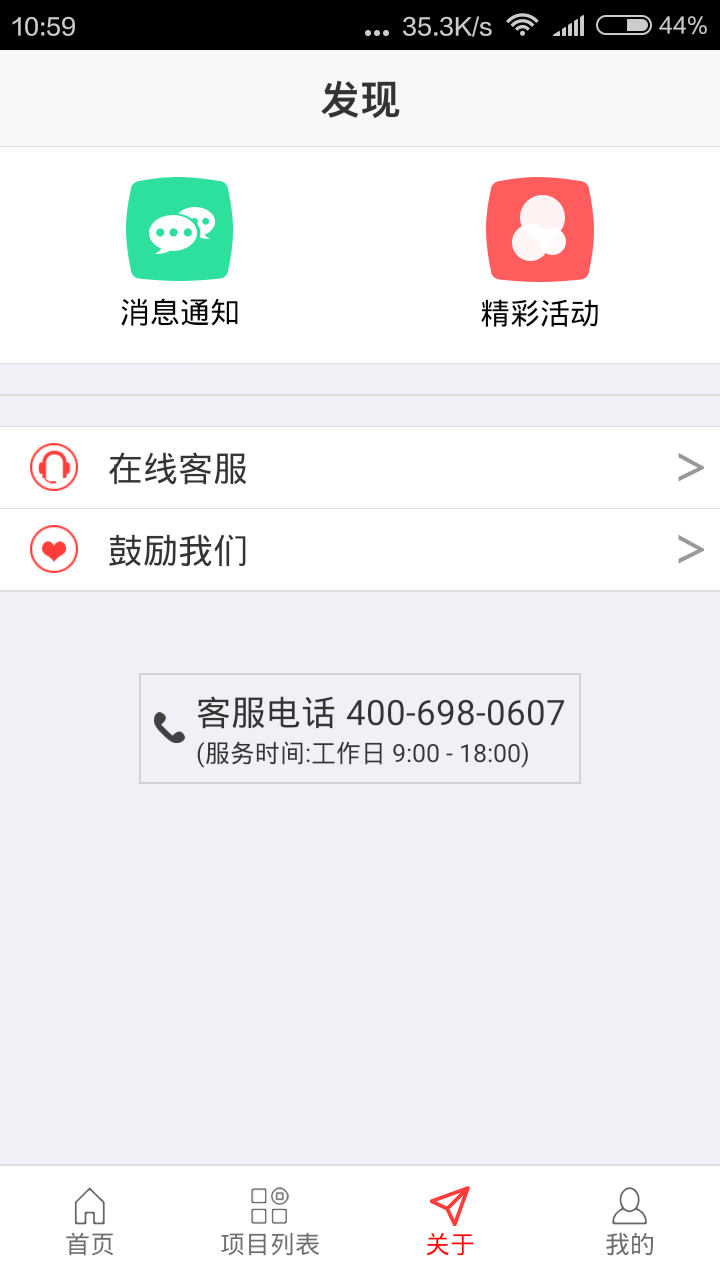The image size is (720, 1280).
Task: Tap the 发现 title header
Action: pos(360,97)
